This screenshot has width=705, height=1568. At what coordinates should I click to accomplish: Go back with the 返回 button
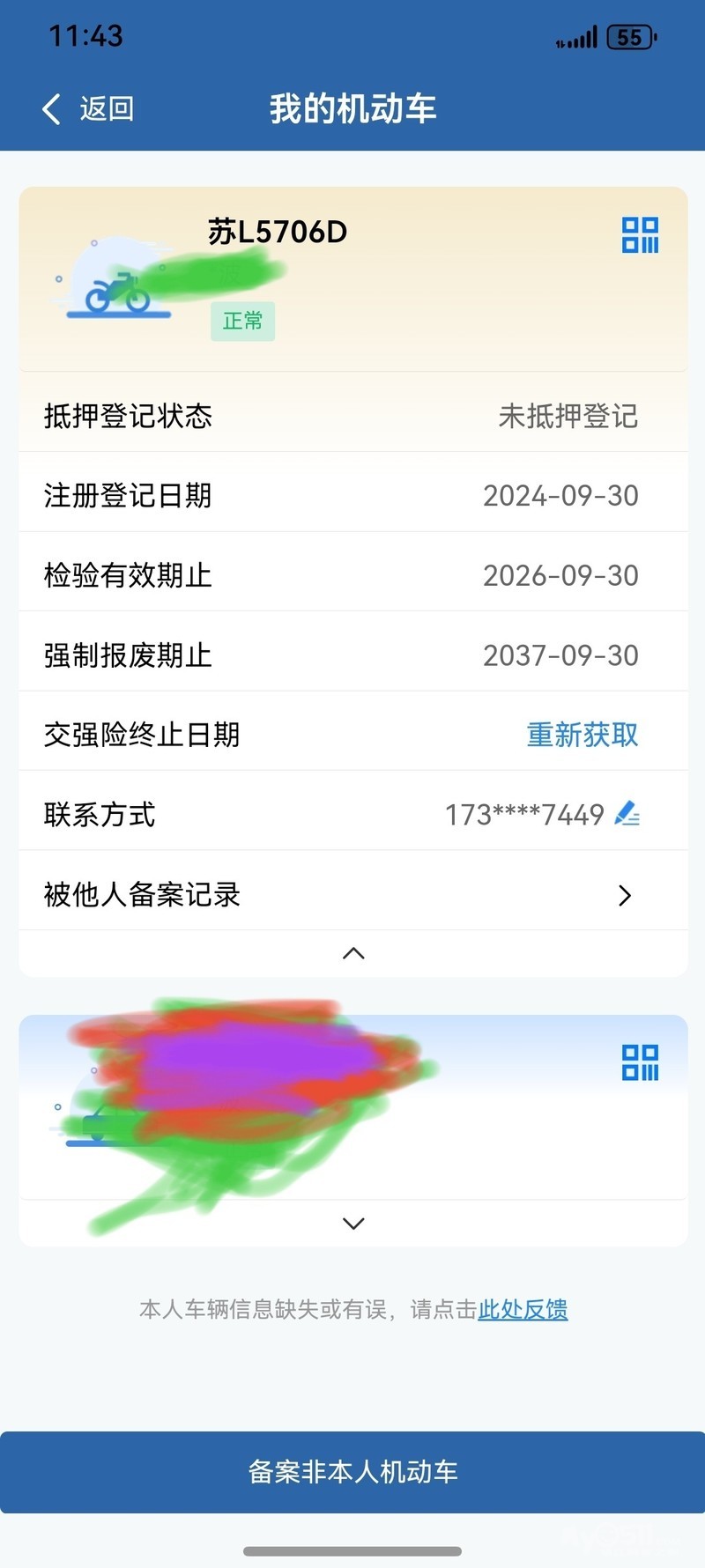click(88, 109)
